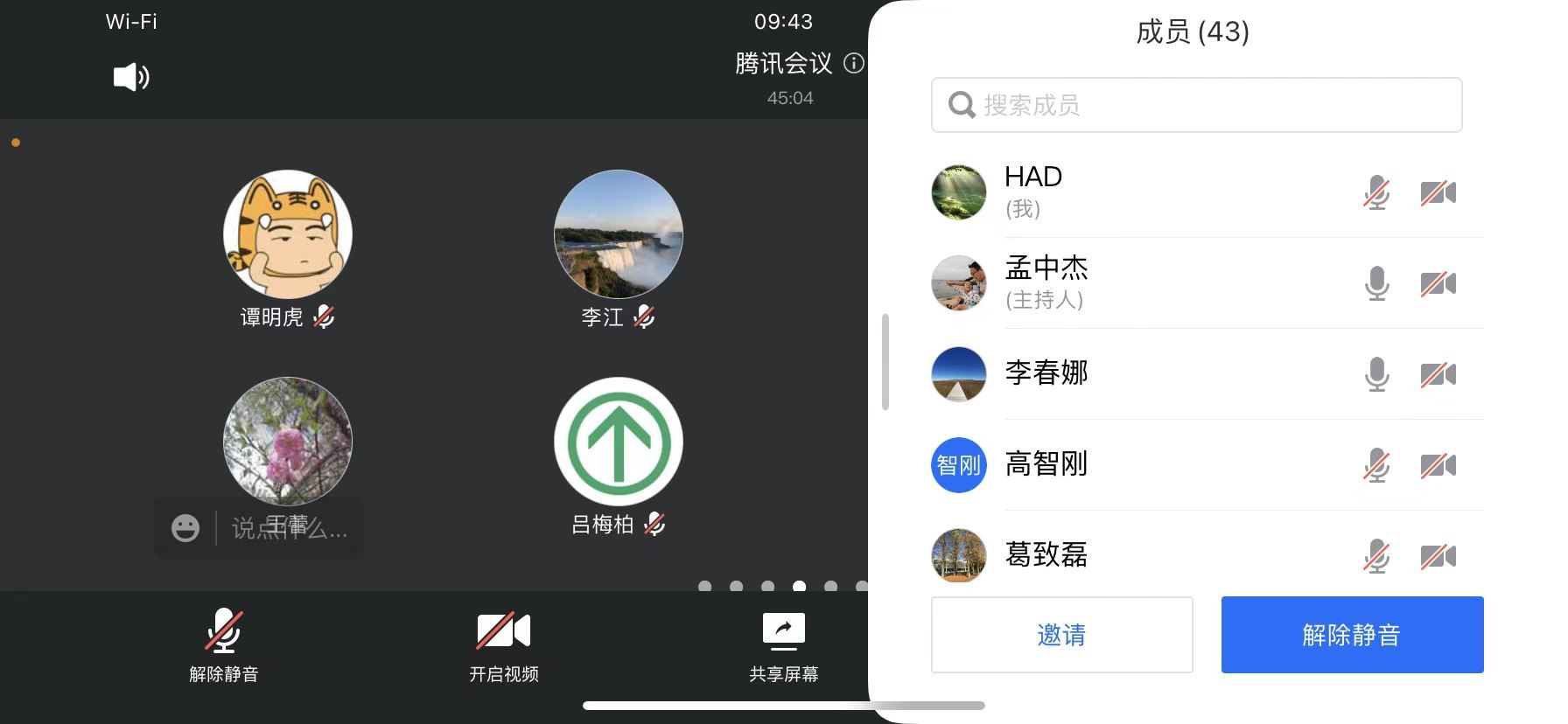
Task: Select member 葛致磊 in list
Action: [x=1137, y=555]
